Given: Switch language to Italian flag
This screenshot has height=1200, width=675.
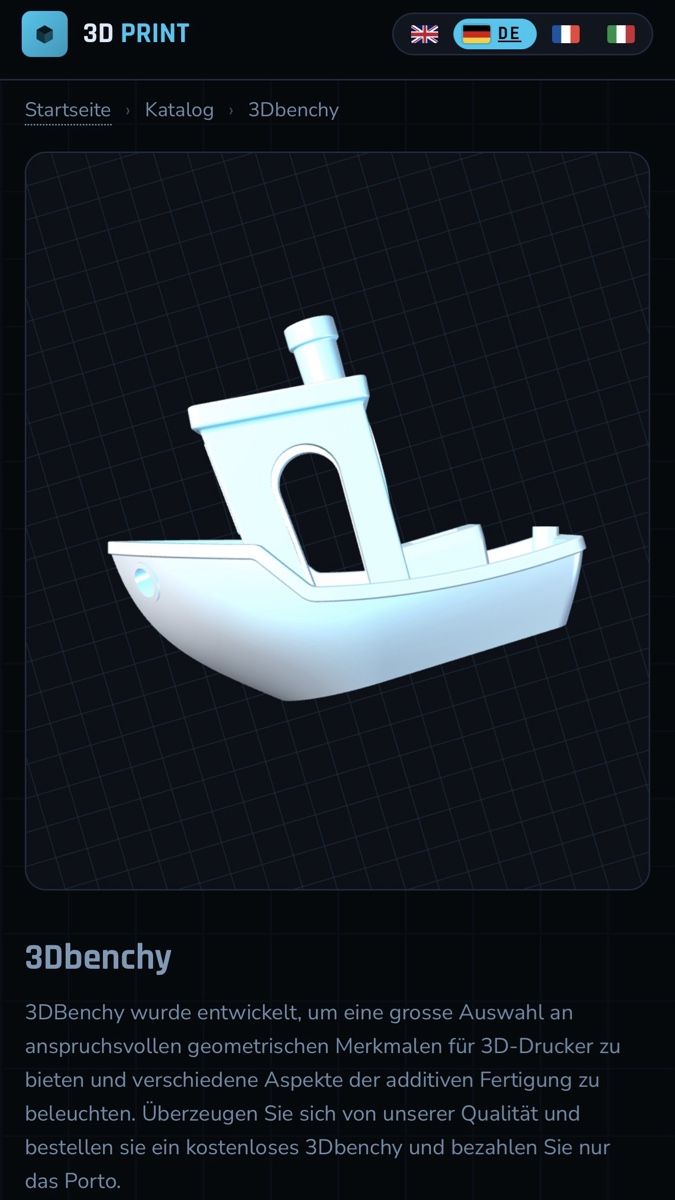Looking at the screenshot, I should tap(621, 34).
